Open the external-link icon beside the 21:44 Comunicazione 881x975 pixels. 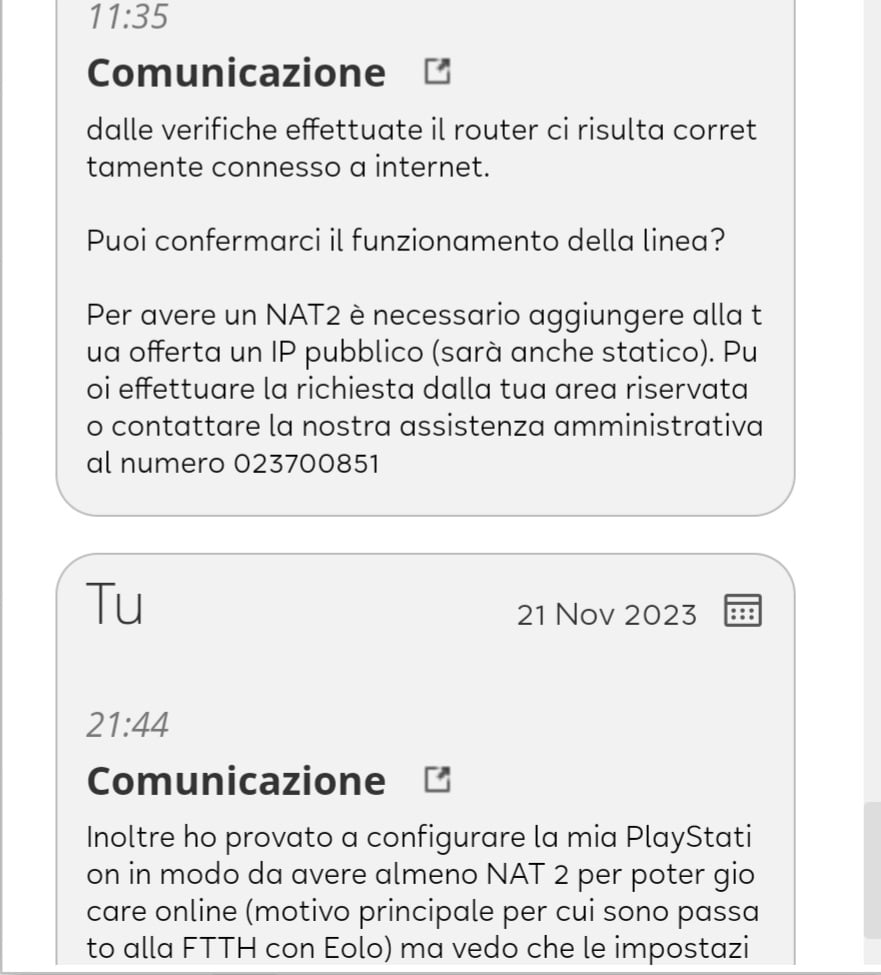tap(437, 780)
